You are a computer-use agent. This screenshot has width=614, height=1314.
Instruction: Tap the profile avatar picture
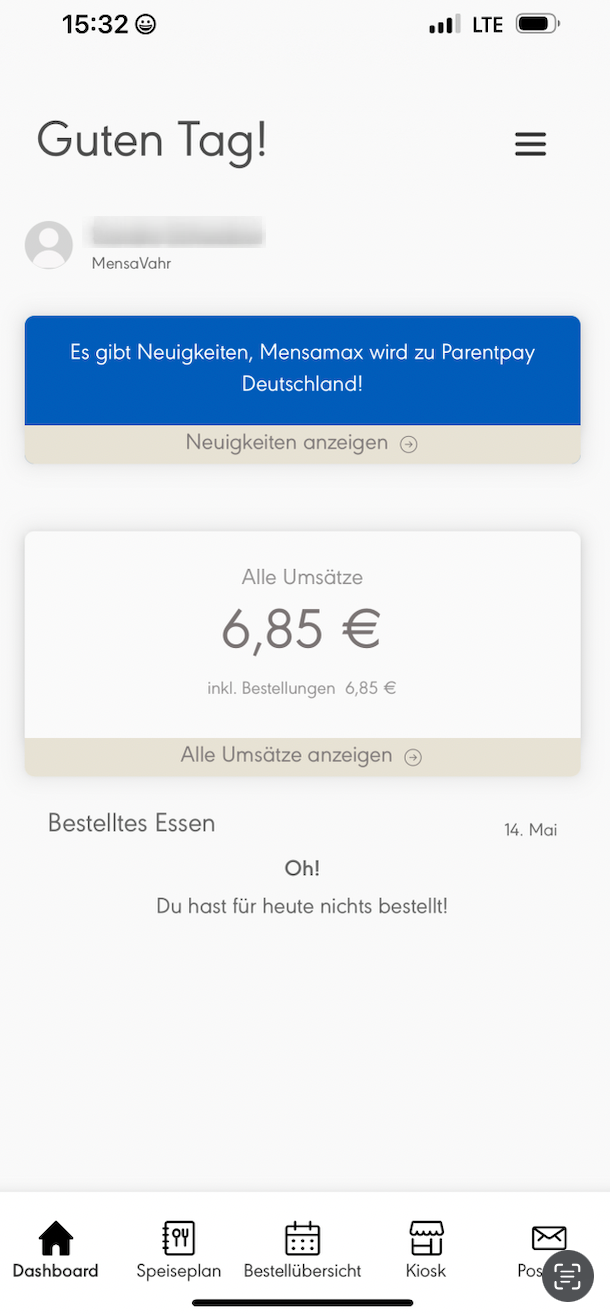pyautogui.click(x=49, y=245)
